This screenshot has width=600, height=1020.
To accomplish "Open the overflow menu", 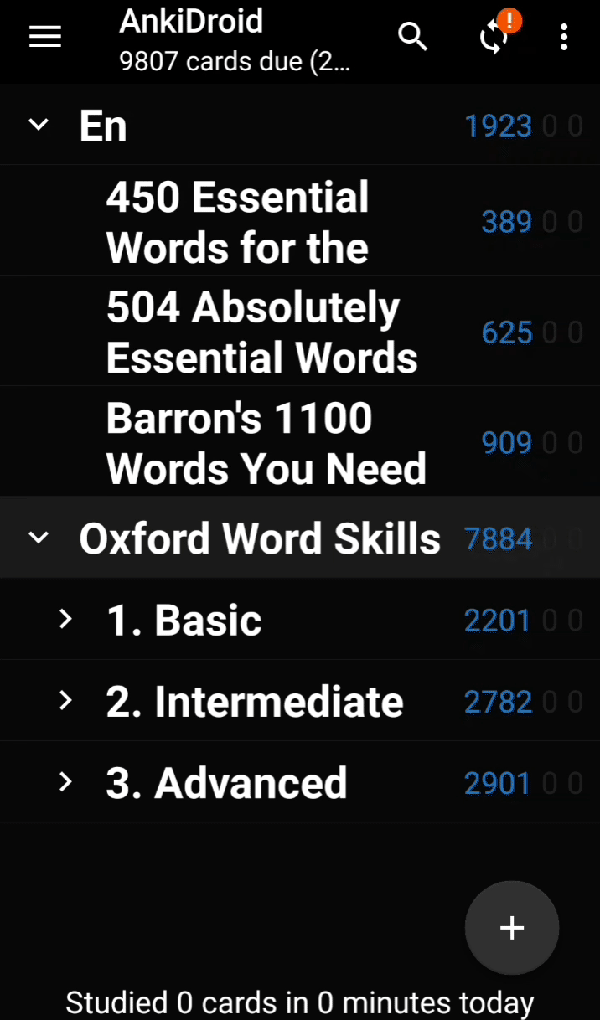I will pos(564,37).
